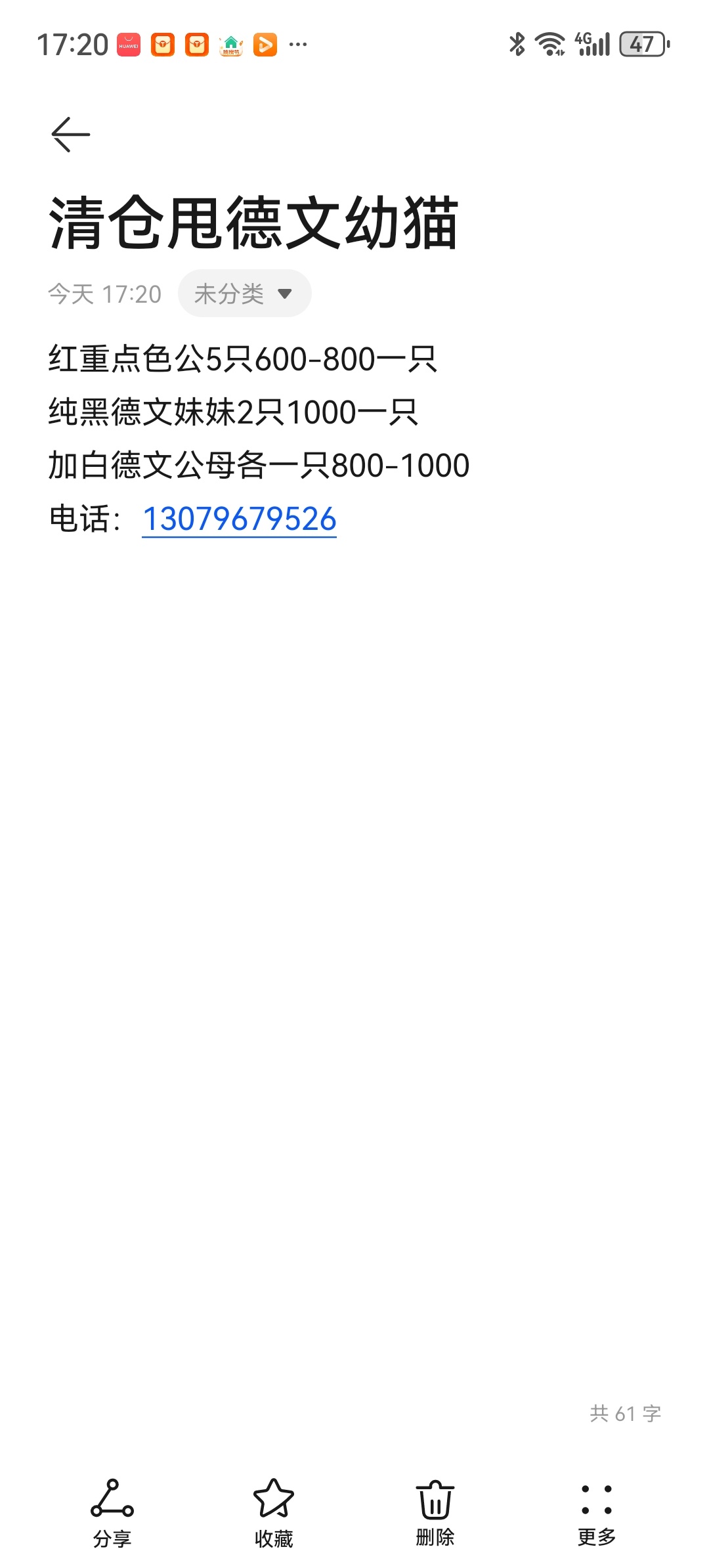Tap the phone number 13079679526 link
The image size is (709, 1568).
(x=239, y=519)
